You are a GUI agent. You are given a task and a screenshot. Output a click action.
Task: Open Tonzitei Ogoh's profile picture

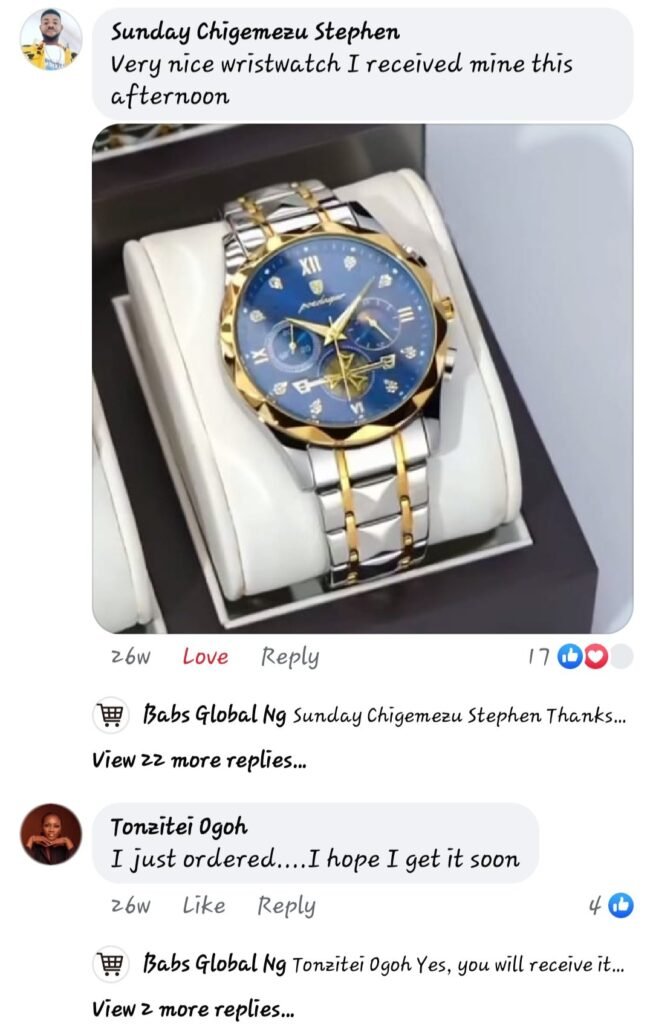[51, 835]
